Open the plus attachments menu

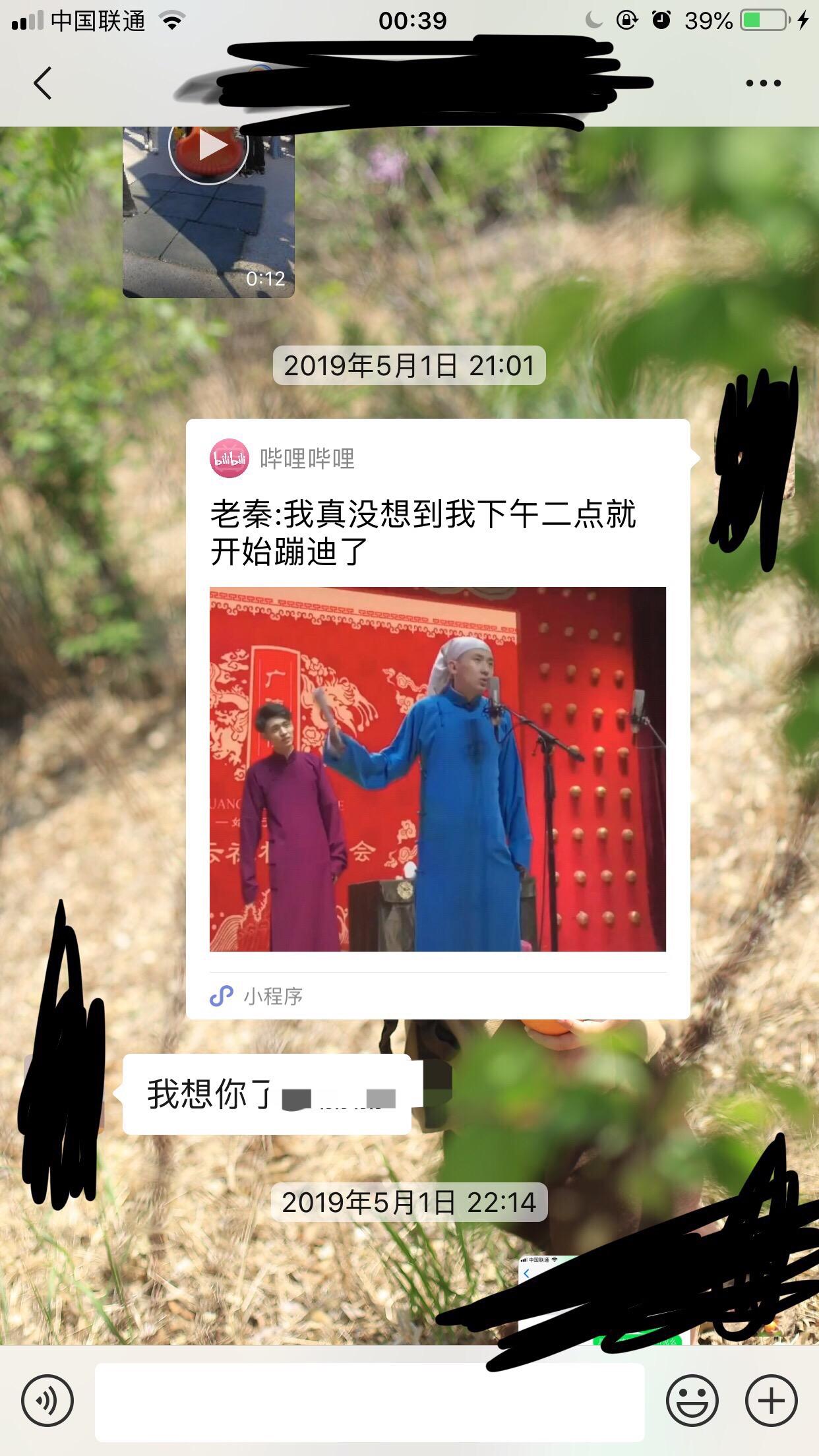[772, 1401]
